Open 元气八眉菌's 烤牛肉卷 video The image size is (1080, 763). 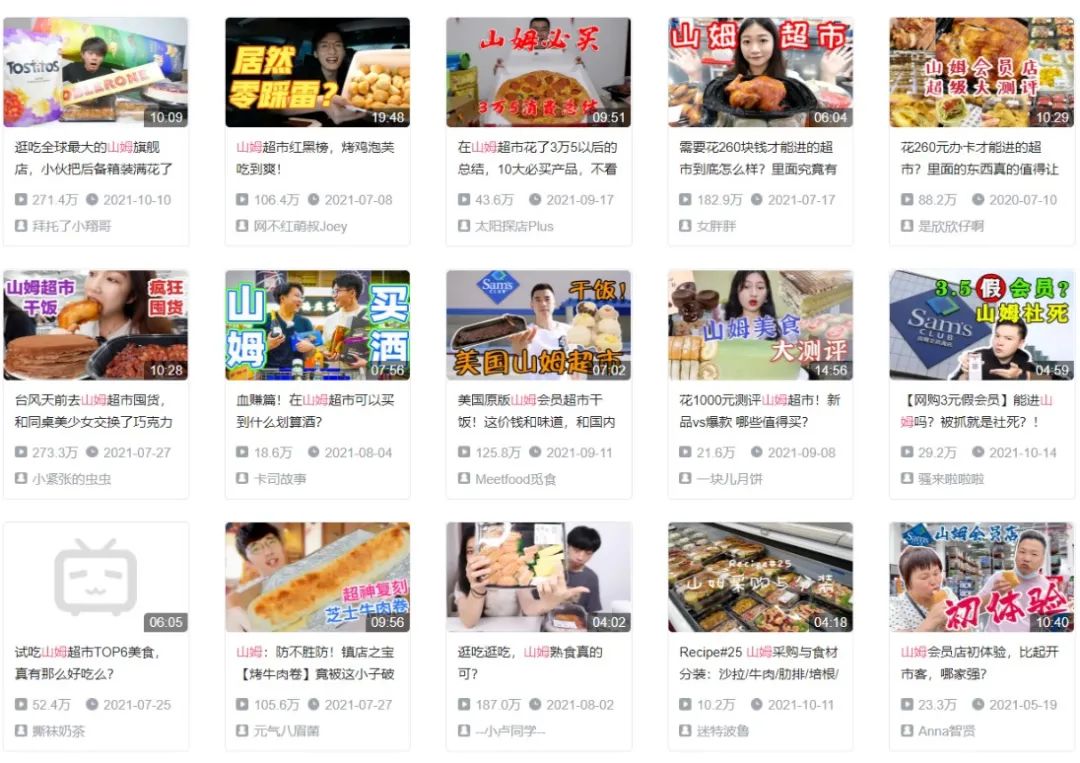pos(317,577)
